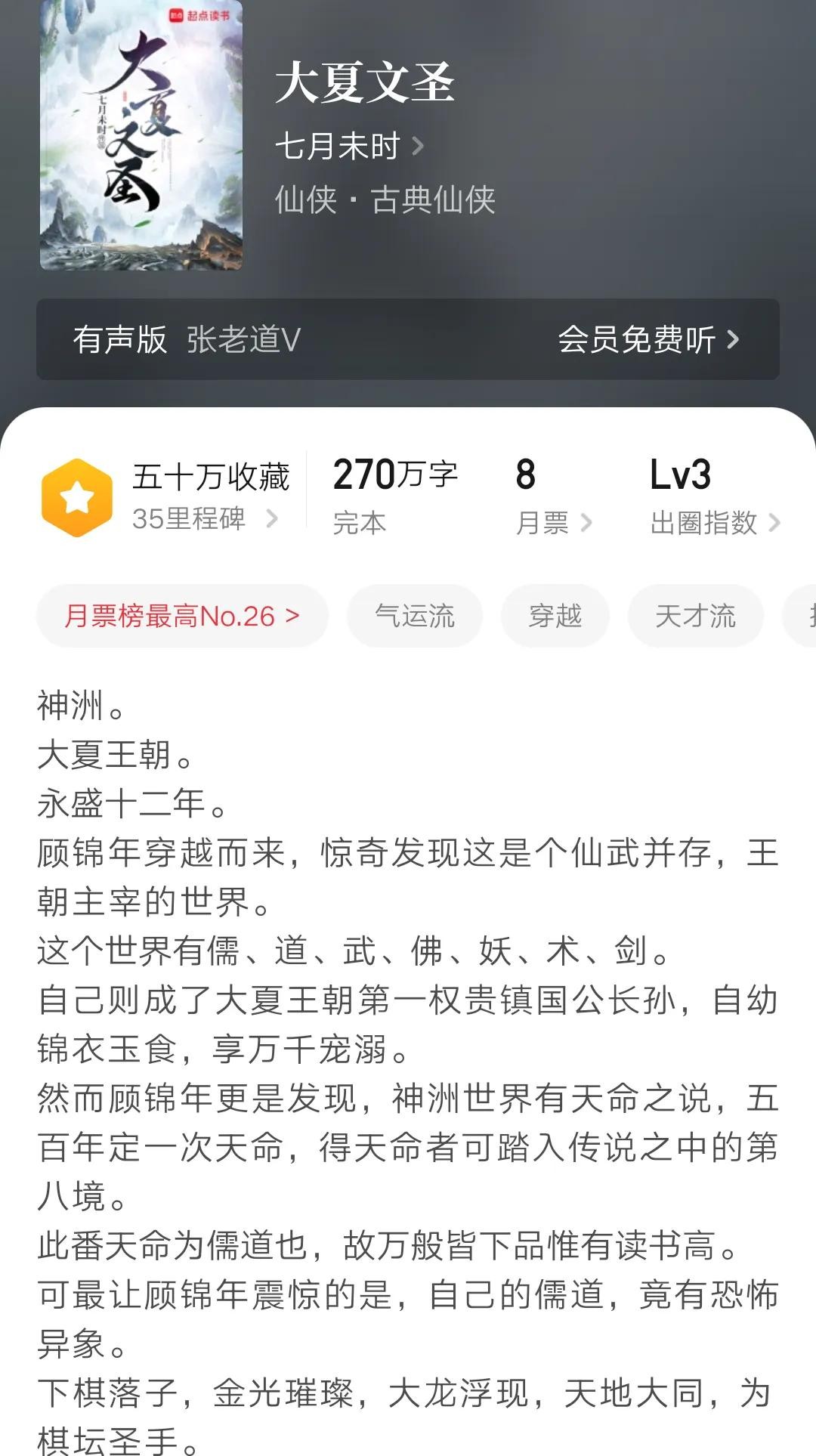Select the 天才流 tag
Image resolution: width=816 pixels, height=1456 pixels.
coord(695,617)
